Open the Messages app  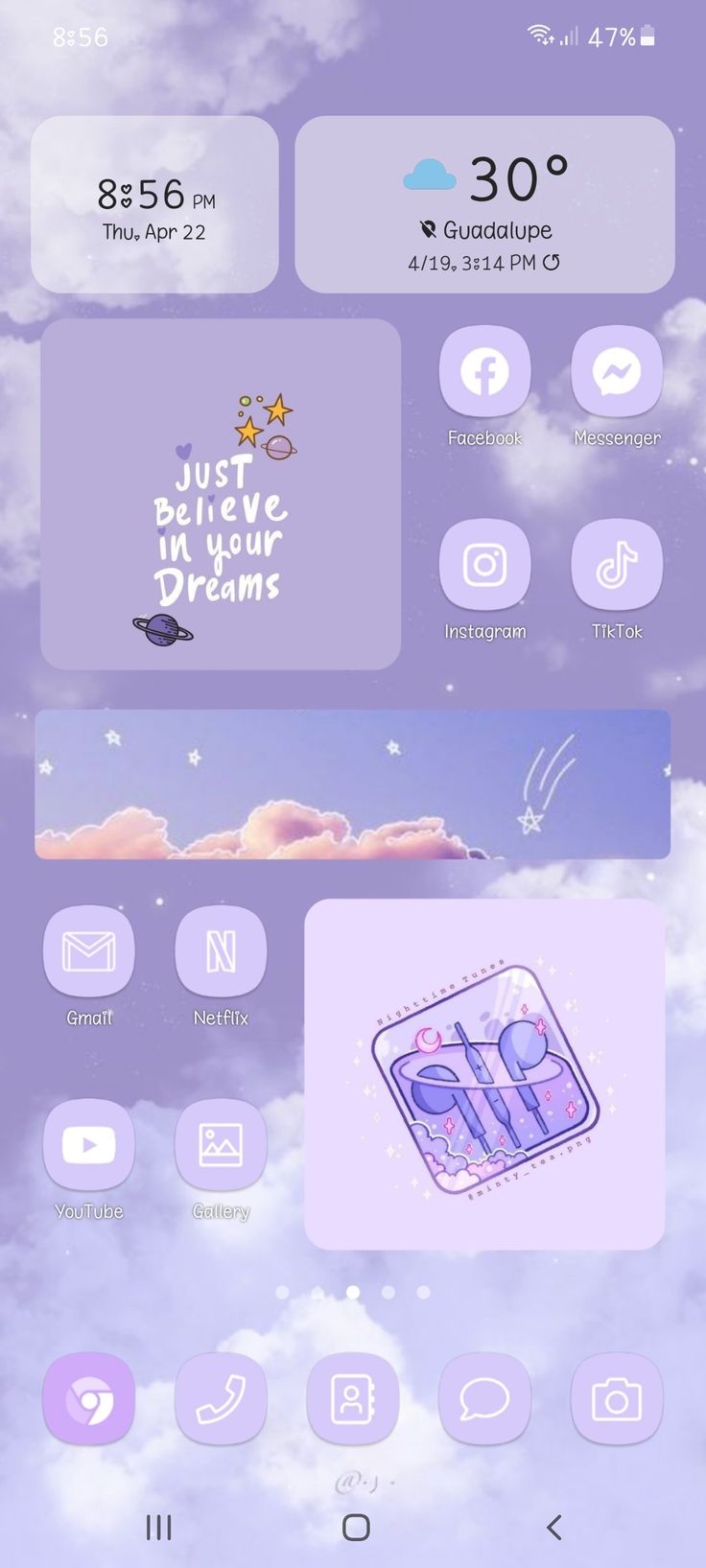484,1400
